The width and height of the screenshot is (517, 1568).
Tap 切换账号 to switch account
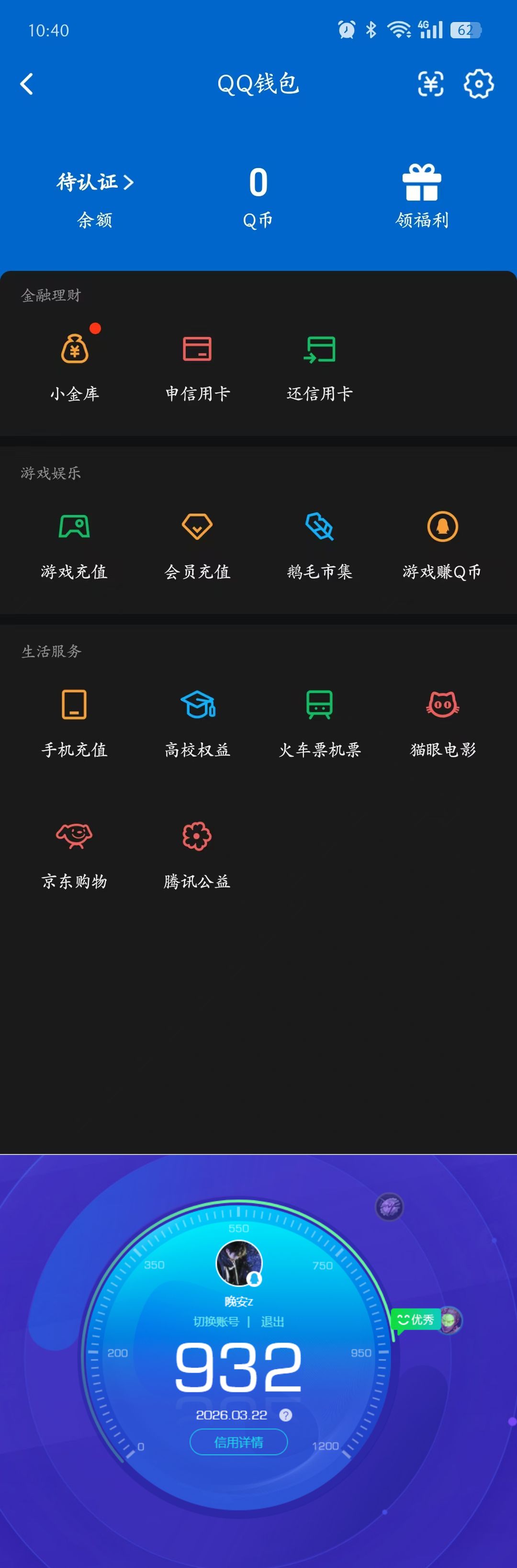coord(216,1322)
